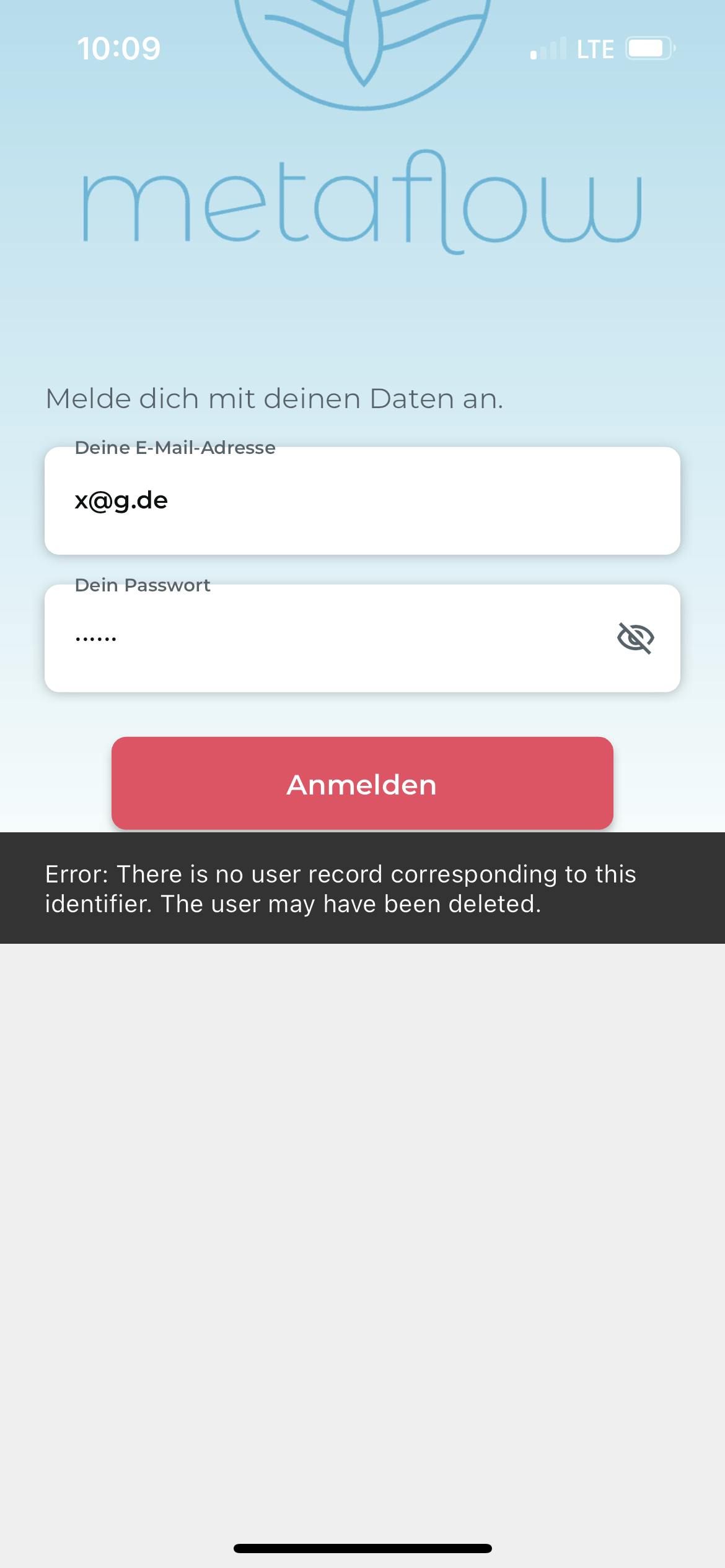
Task: Edit the E-Mail-Adresse field
Action: point(362,500)
